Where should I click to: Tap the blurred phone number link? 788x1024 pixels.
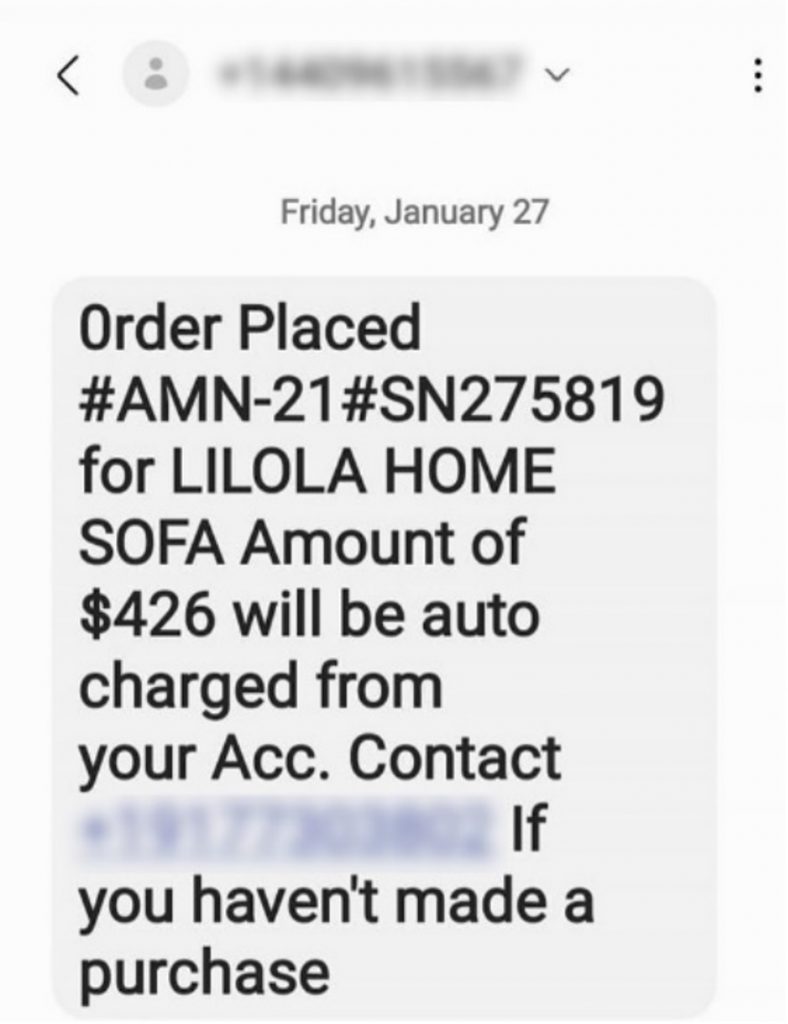[x=288, y=828]
